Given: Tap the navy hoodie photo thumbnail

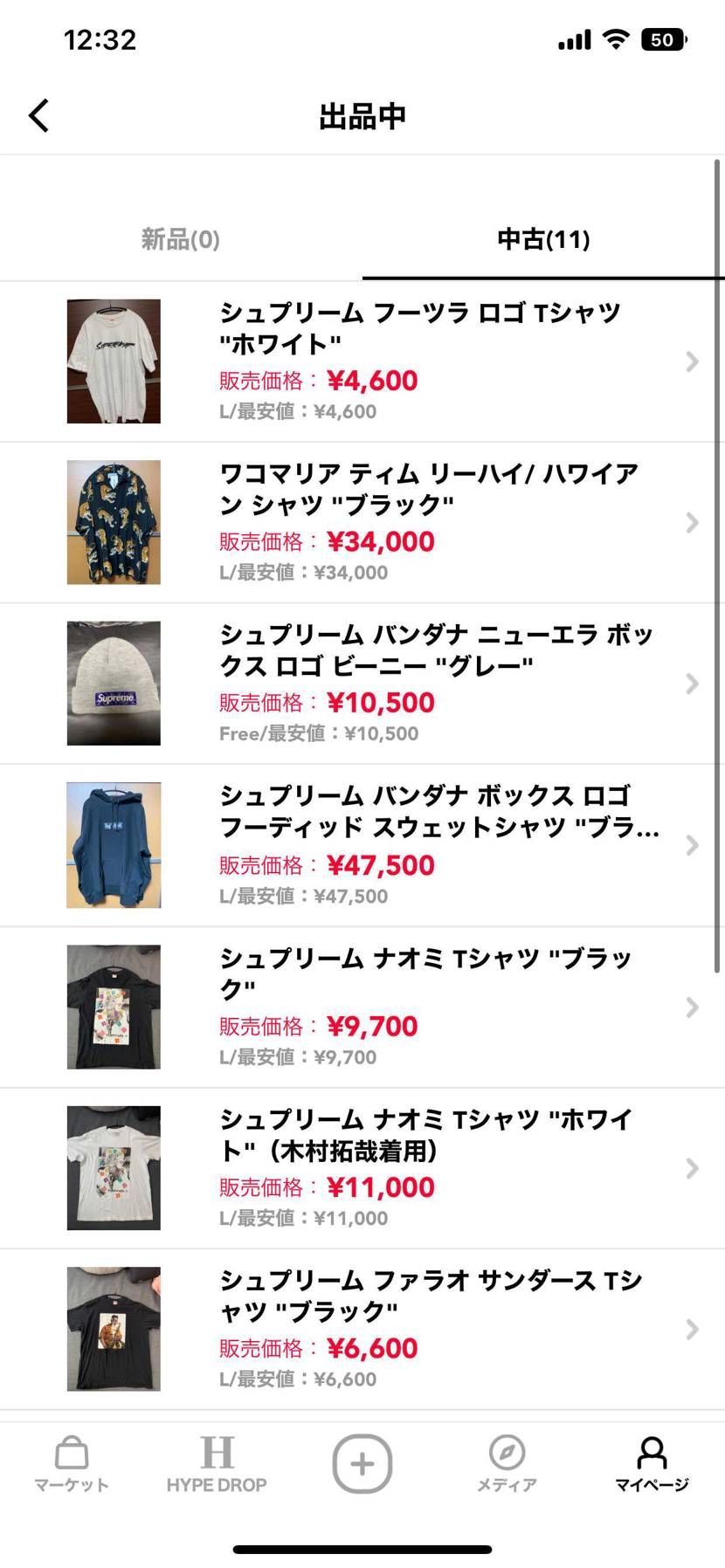Looking at the screenshot, I should point(114,844).
